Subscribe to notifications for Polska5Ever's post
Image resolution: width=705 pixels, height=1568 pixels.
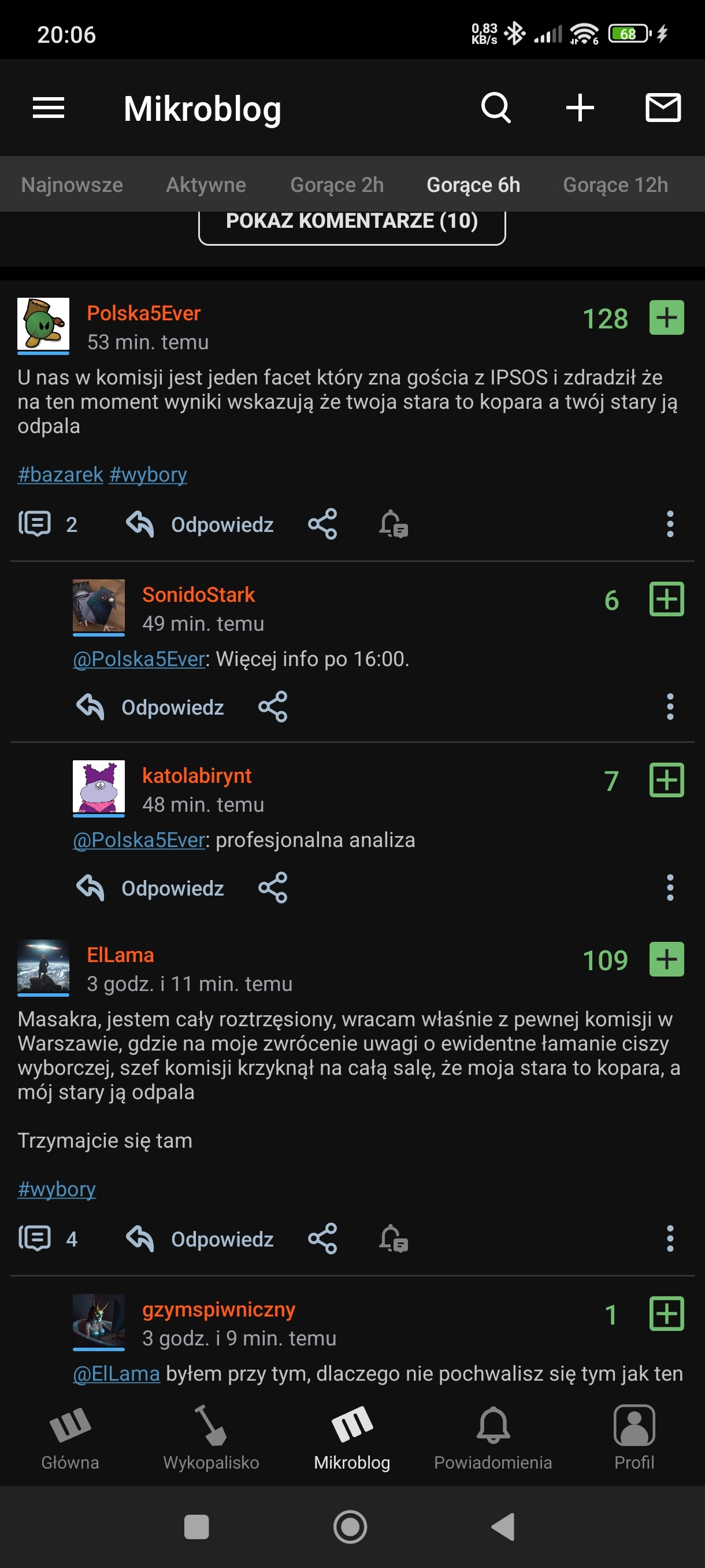393,524
